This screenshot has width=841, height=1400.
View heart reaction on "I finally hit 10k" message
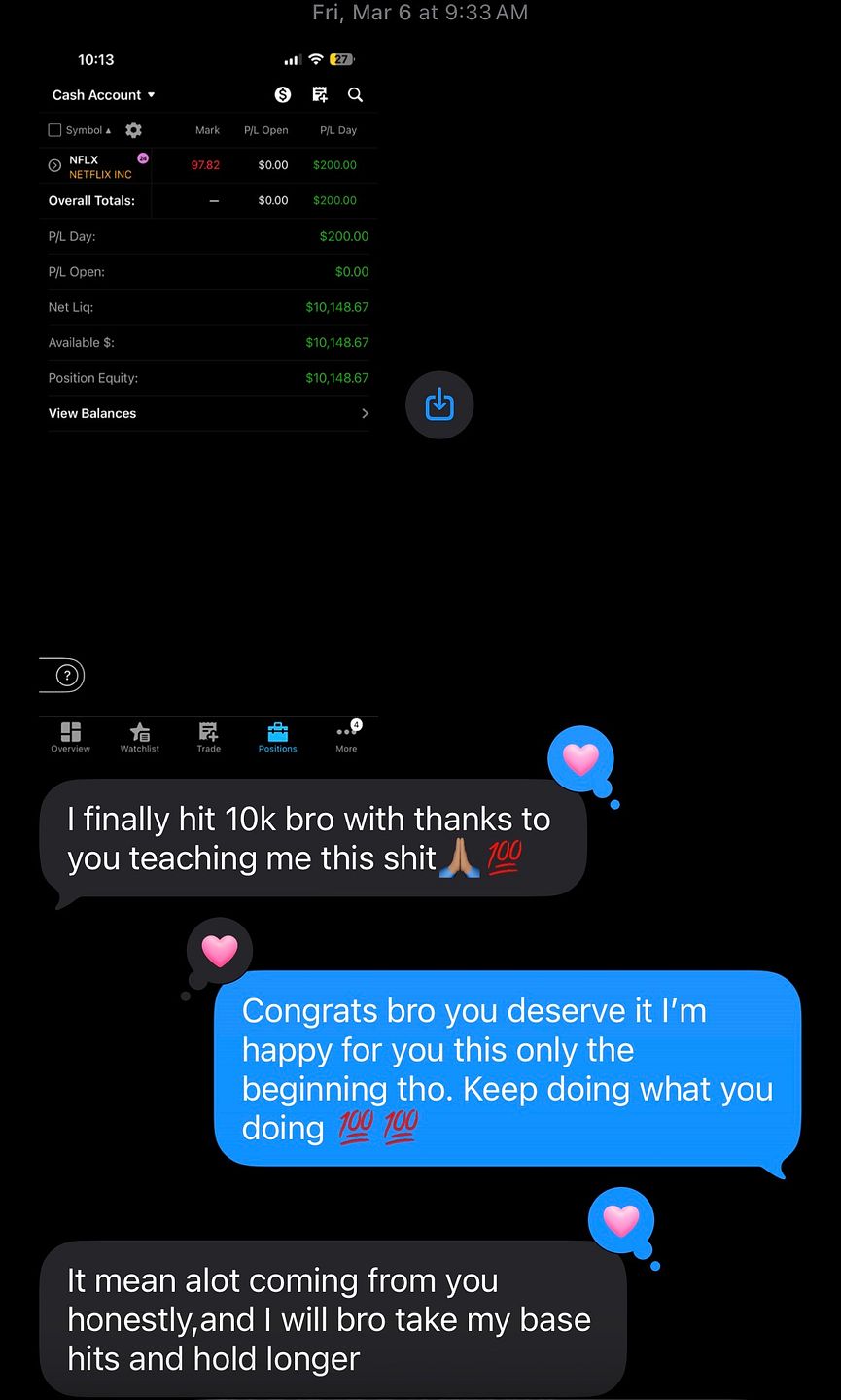(x=581, y=759)
